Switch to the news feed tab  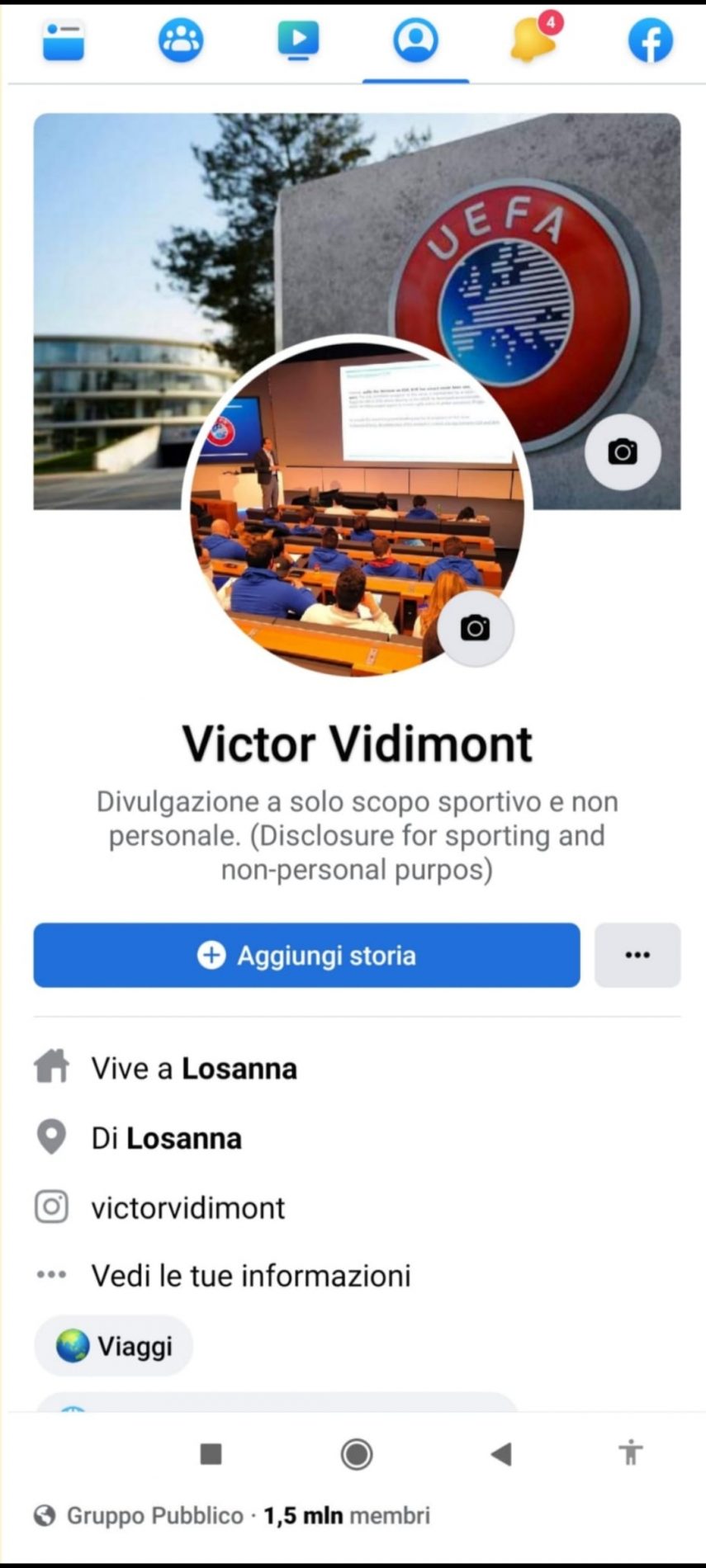point(64,40)
